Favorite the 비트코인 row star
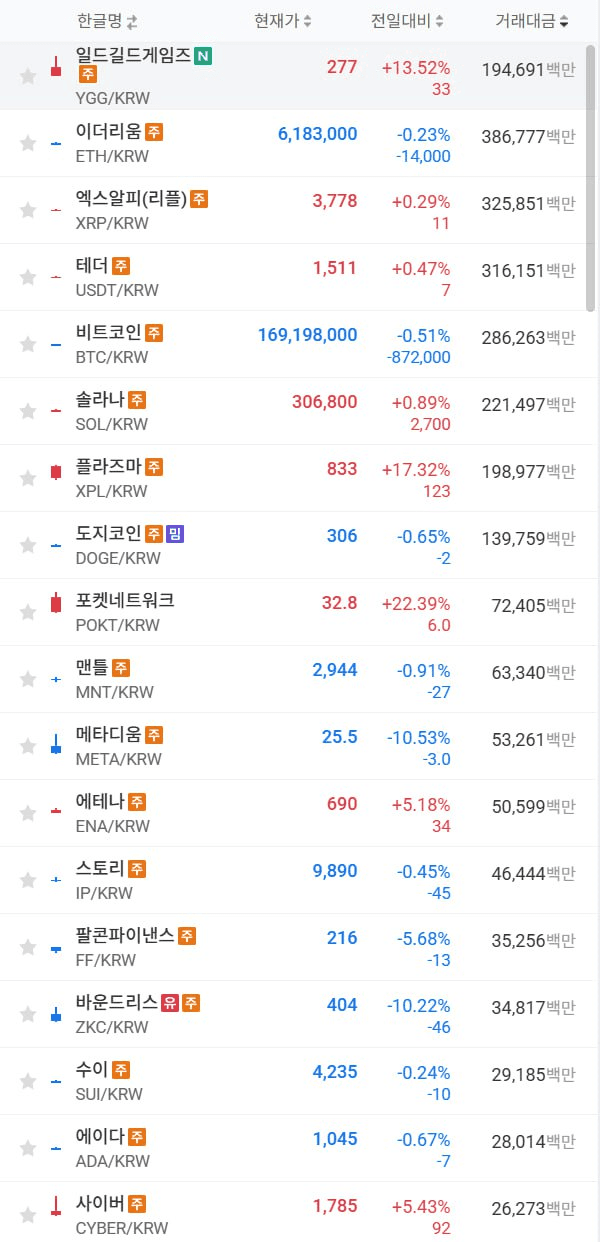 [28, 345]
